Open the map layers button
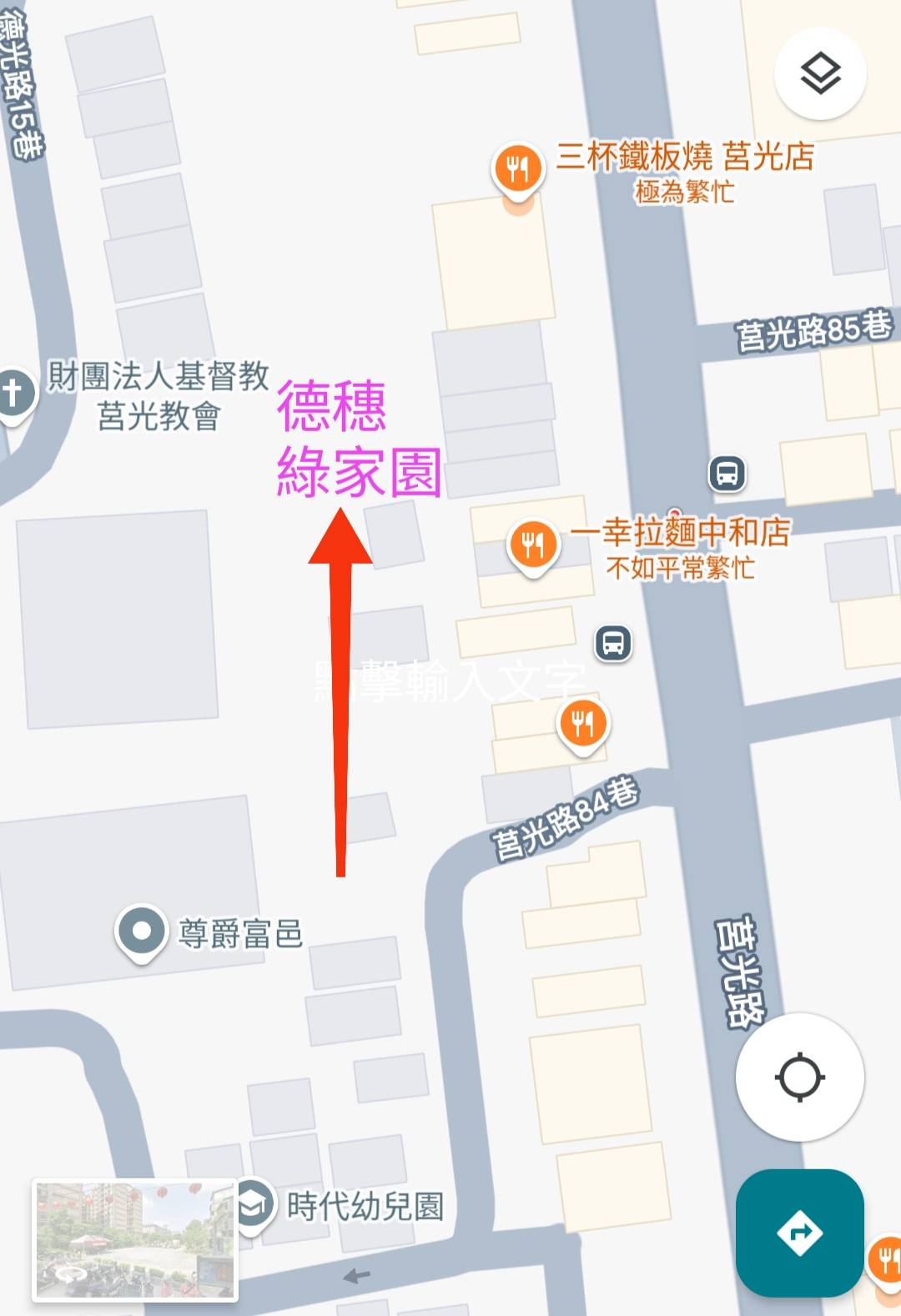Image resolution: width=901 pixels, height=1316 pixels. (x=820, y=74)
